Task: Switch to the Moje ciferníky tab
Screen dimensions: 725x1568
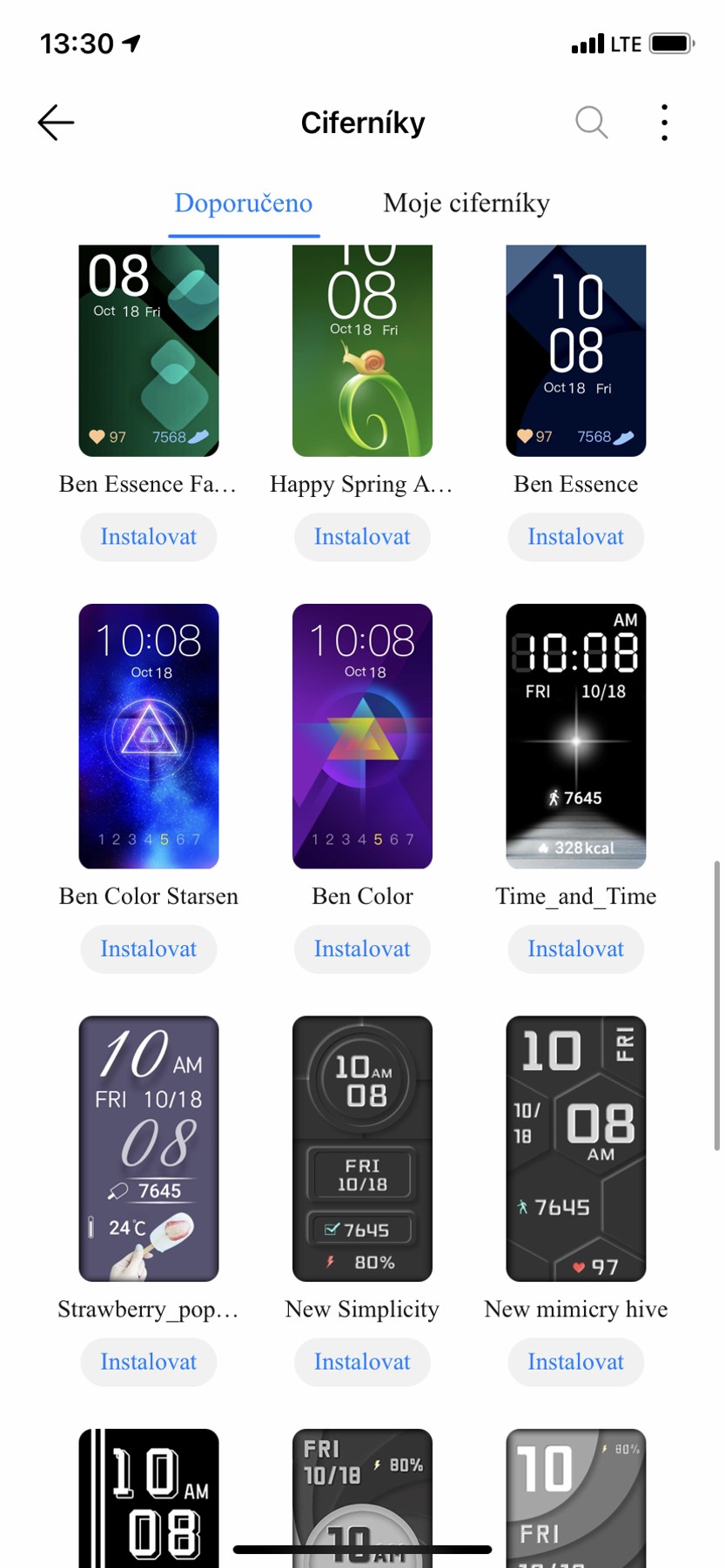Action: pos(466,204)
